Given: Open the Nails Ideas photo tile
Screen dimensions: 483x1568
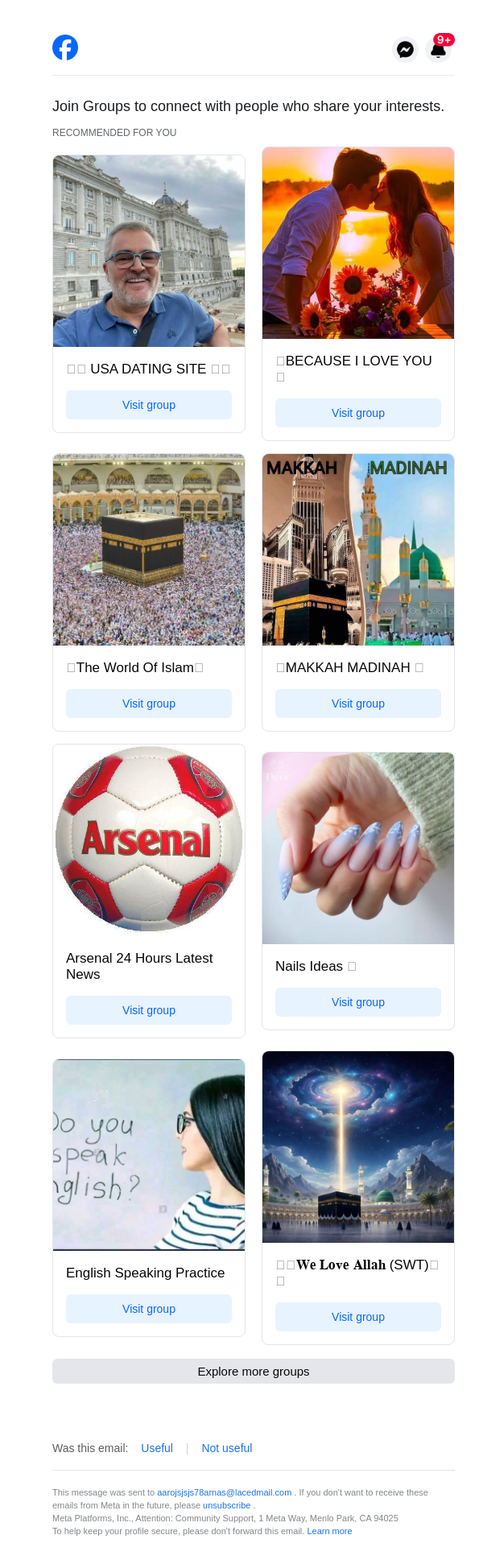Looking at the screenshot, I should coord(358,848).
